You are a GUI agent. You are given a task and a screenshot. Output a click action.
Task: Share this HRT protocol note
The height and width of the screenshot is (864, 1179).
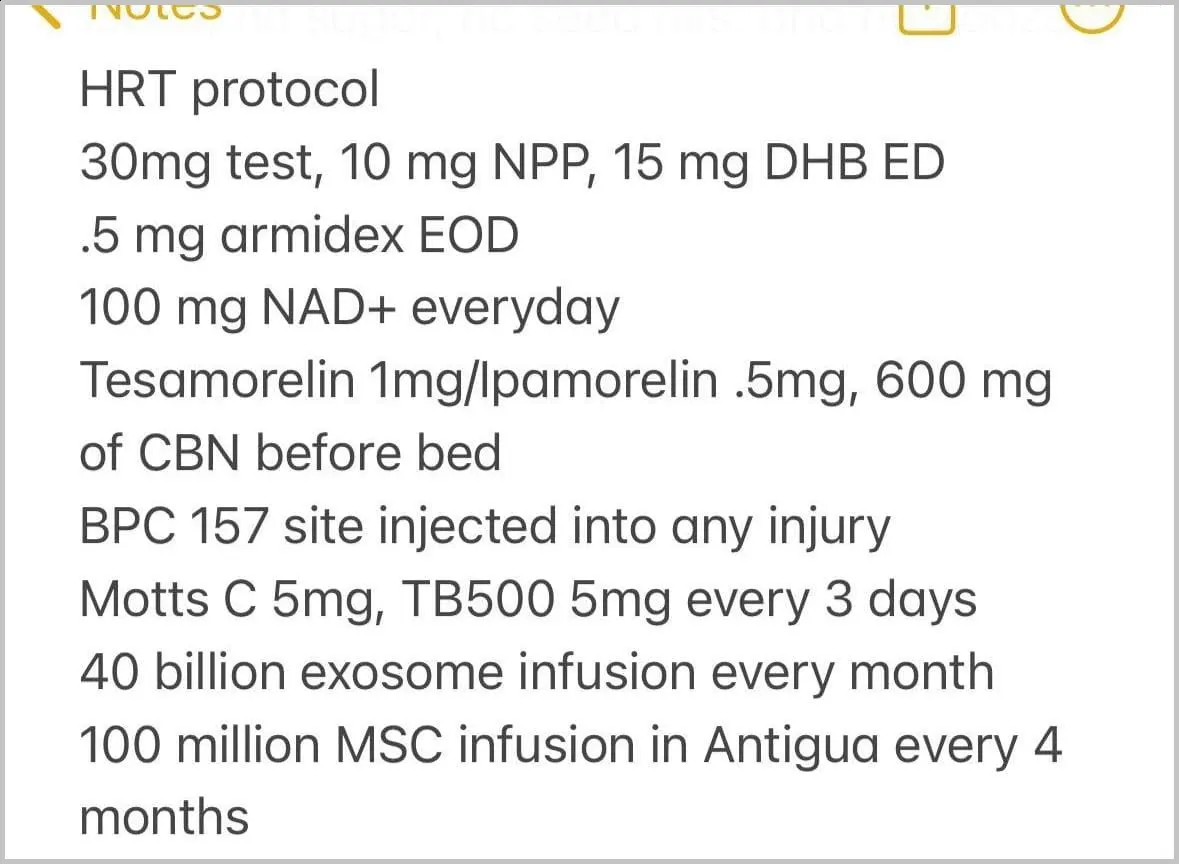928,14
